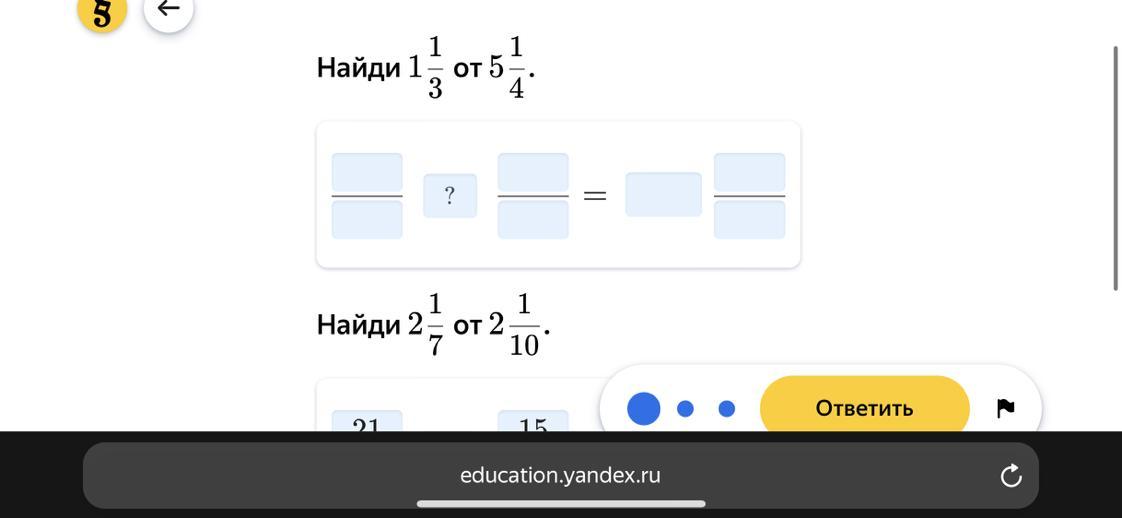The width and height of the screenshot is (1122, 518).
Task: Select the denominator box of the second fraction
Action: coord(533,220)
